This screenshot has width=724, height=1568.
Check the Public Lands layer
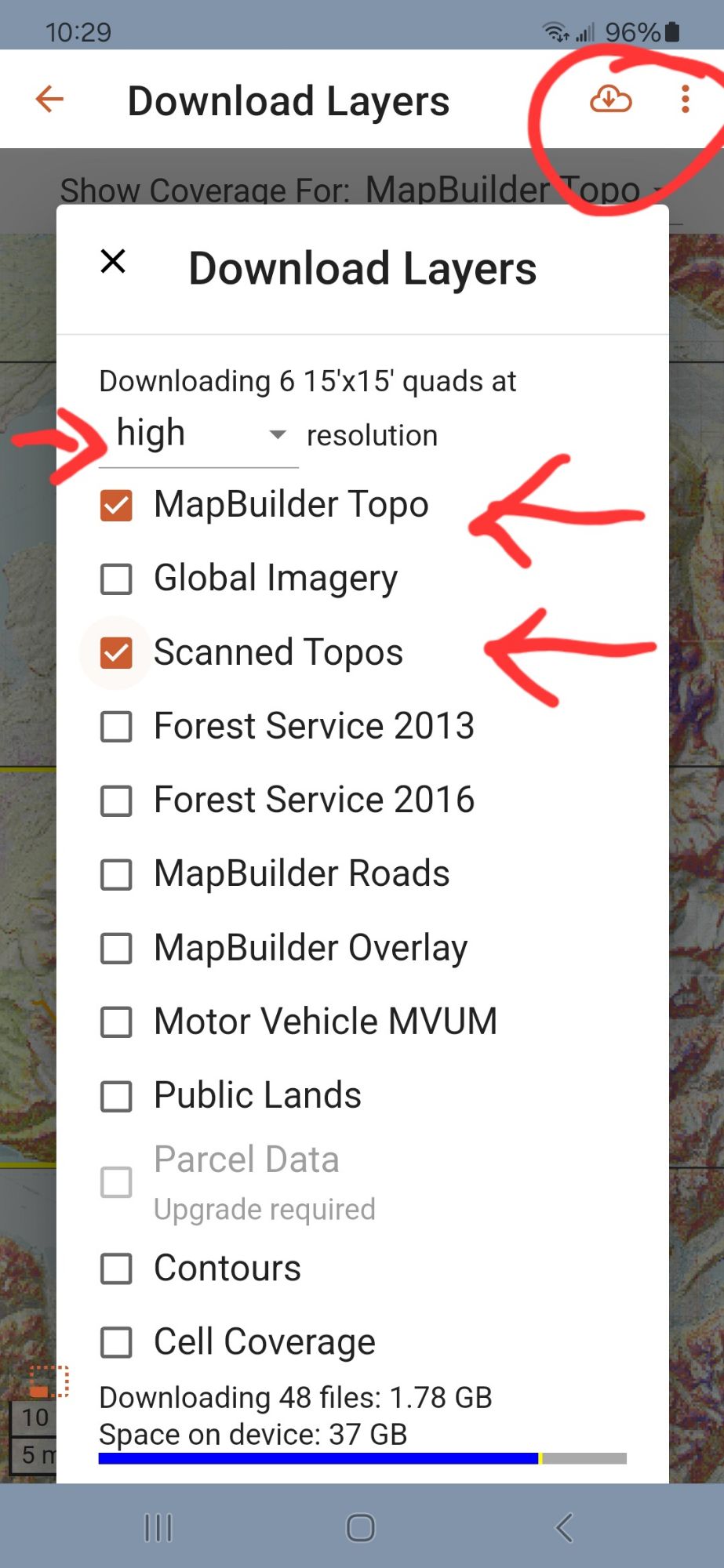tap(116, 1096)
